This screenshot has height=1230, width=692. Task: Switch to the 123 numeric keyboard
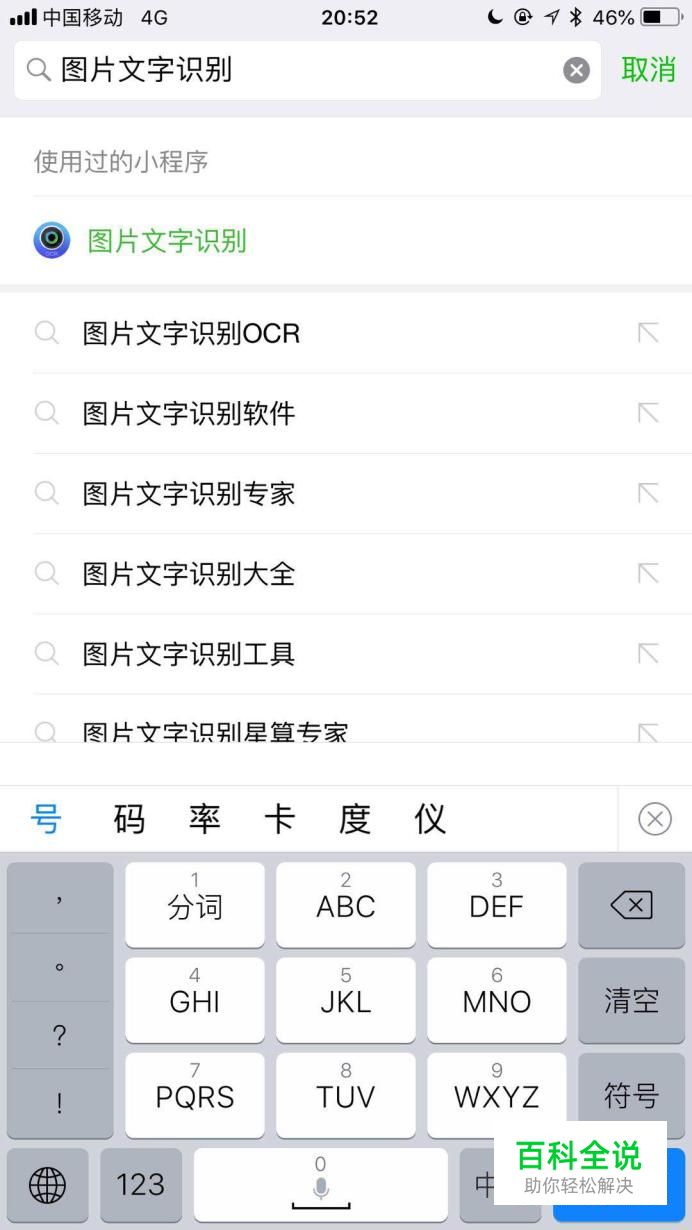click(x=140, y=1185)
